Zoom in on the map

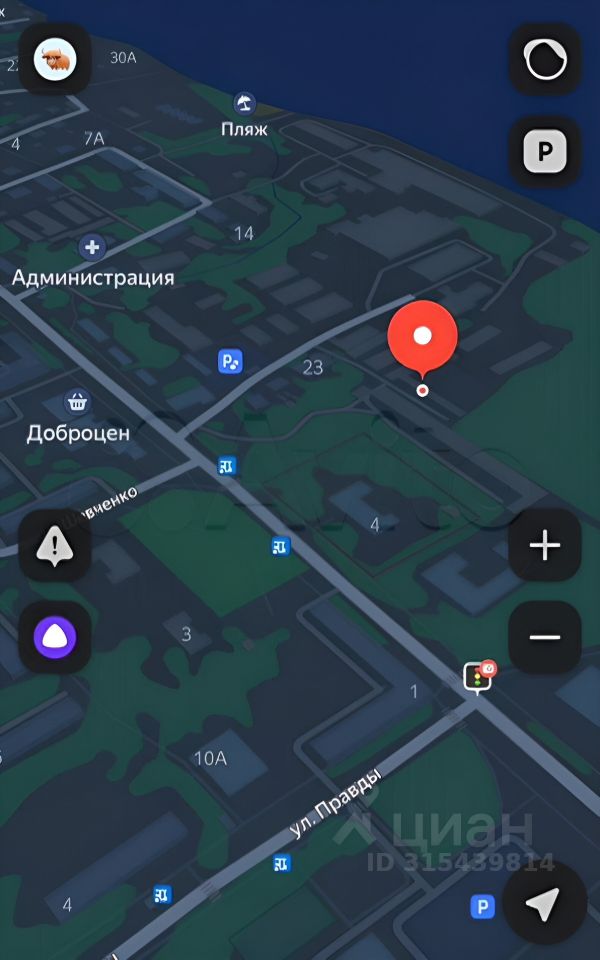(x=545, y=545)
